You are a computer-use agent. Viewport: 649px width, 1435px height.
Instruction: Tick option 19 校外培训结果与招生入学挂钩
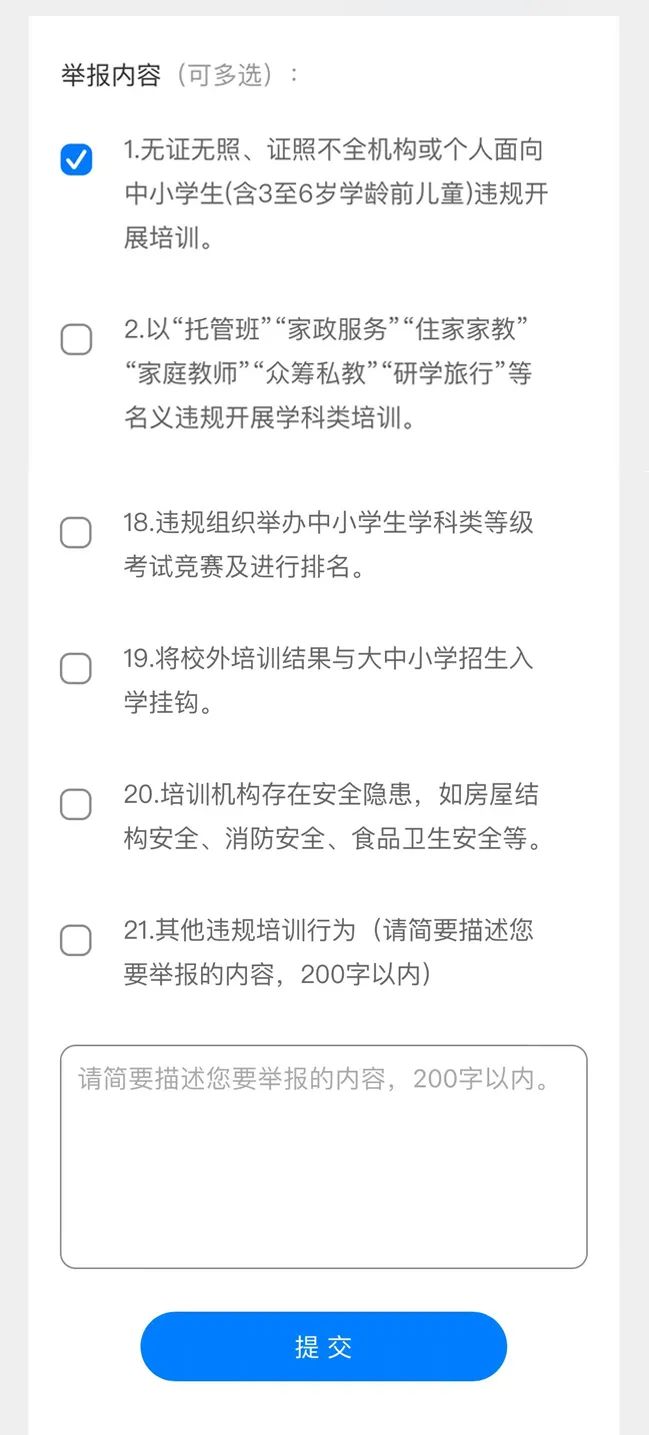(76, 668)
